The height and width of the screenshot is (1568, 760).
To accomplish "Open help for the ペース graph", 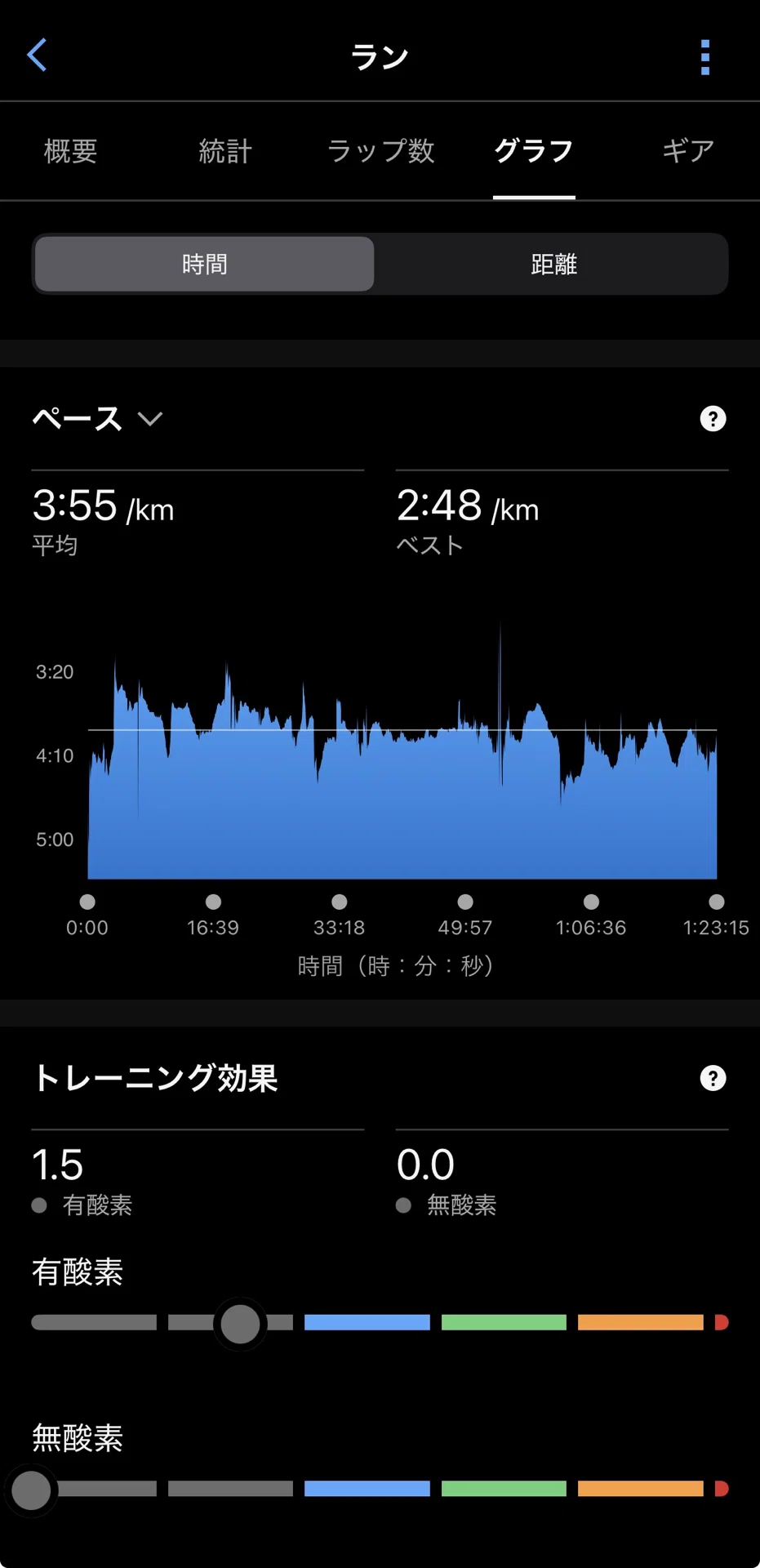I will pos(713,419).
